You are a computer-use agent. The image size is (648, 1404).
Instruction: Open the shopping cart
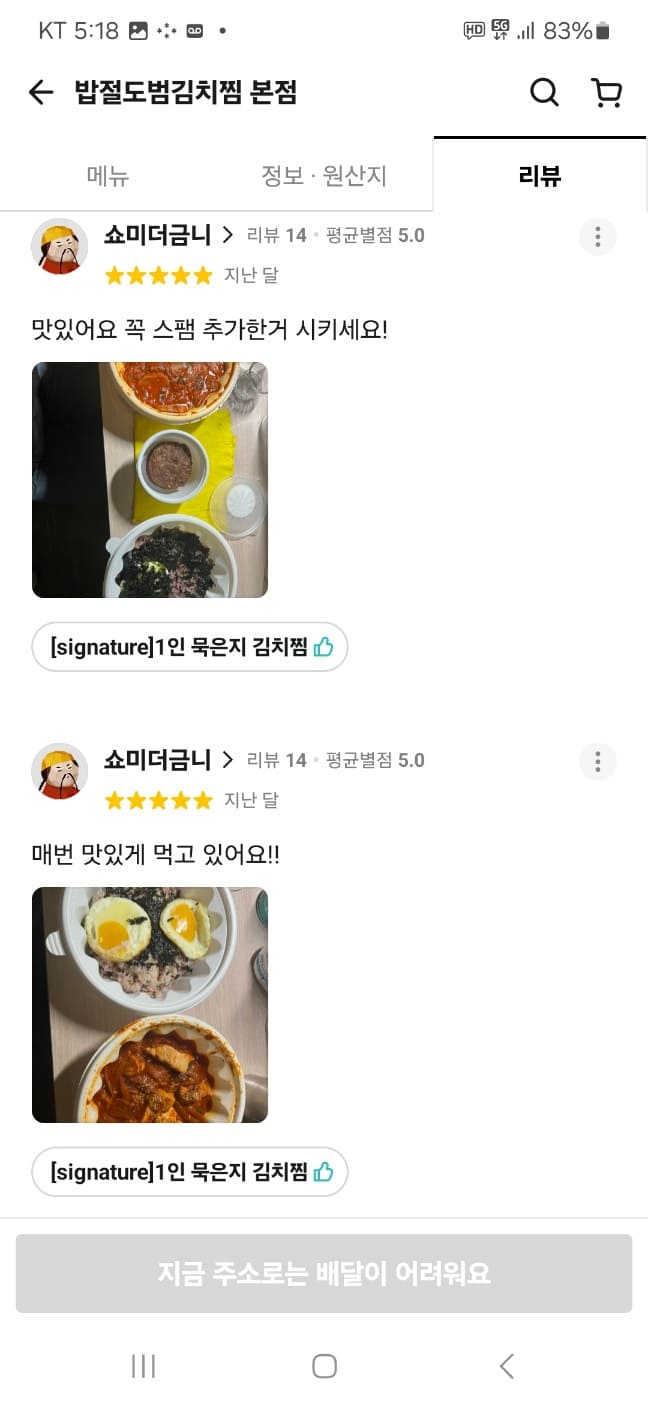[607, 93]
